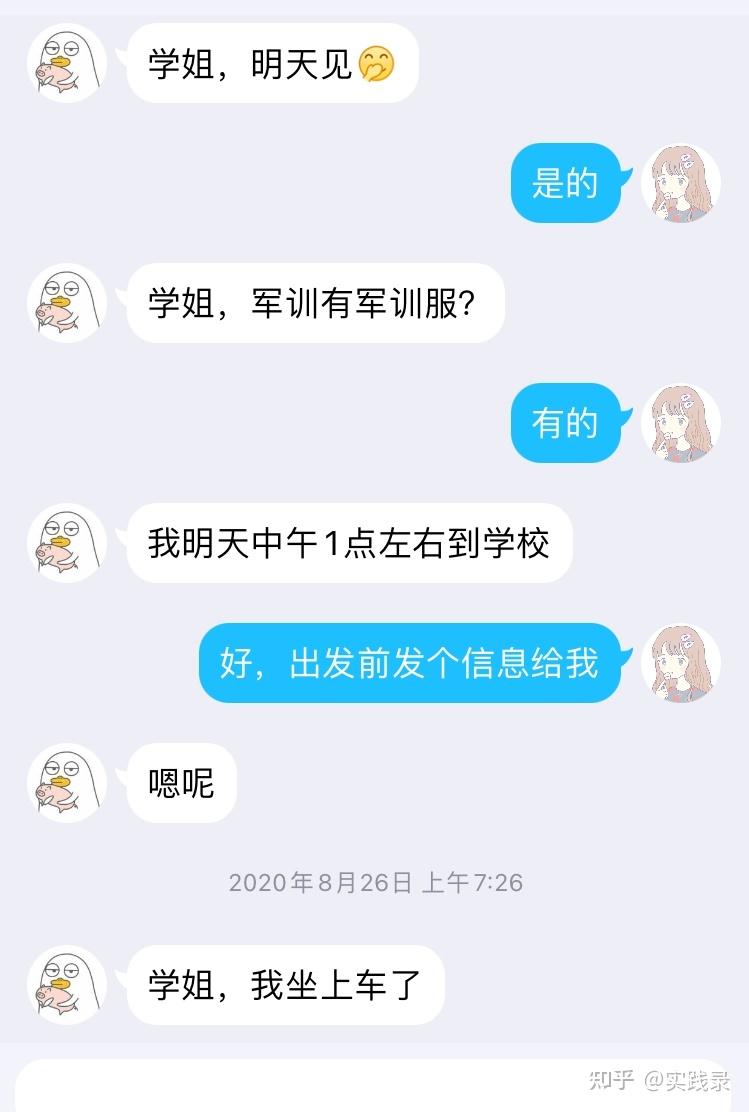Viewport: 749px width, 1112px height.
Task: Tap the duck avatar beside "嗯呢"
Action: click(x=67, y=783)
